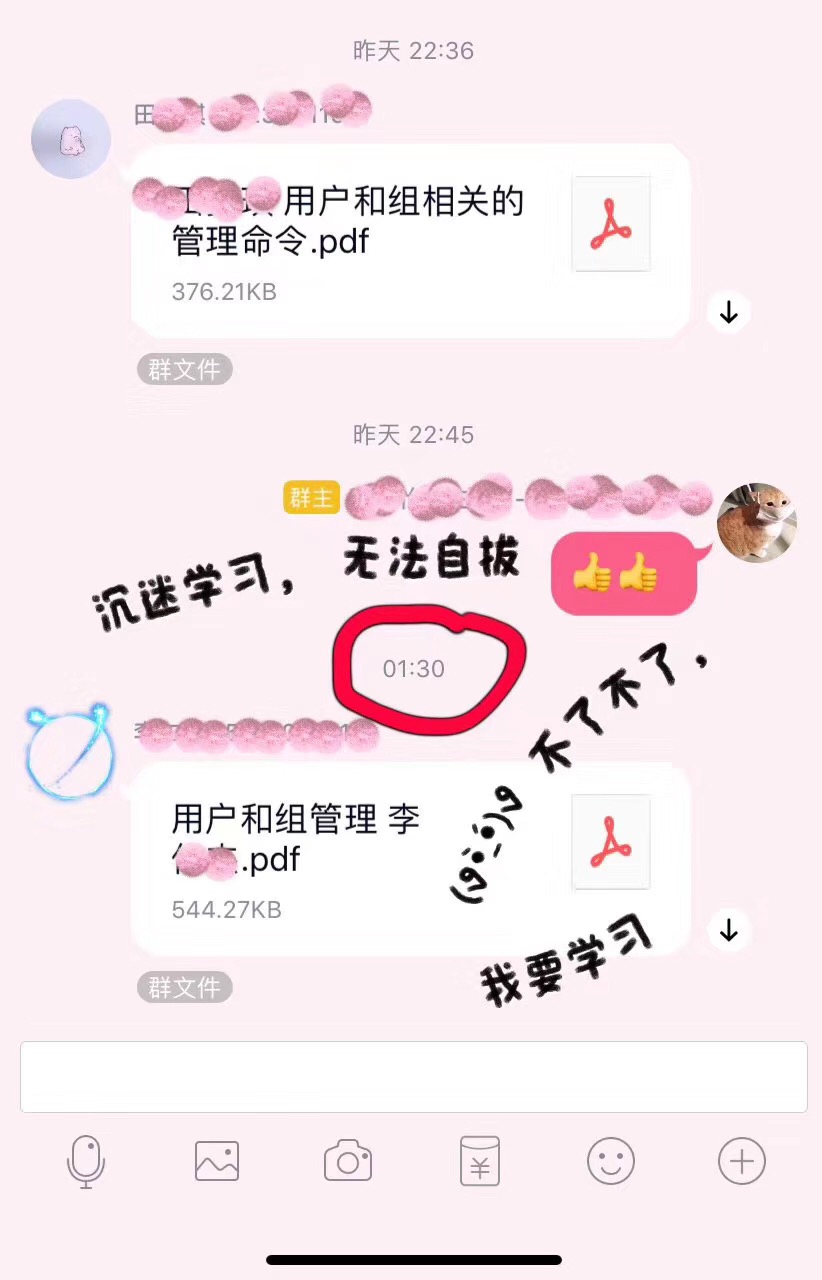This screenshot has height=1280, width=822.
Task: Download the 544.27KB PDF with the arrow
Action: 729,931
